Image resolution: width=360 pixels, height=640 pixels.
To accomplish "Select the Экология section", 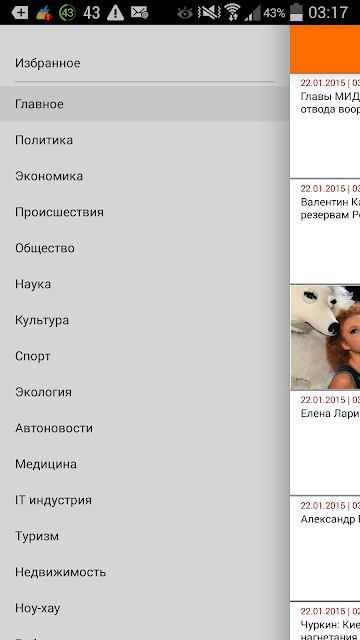I will [144, 392].
